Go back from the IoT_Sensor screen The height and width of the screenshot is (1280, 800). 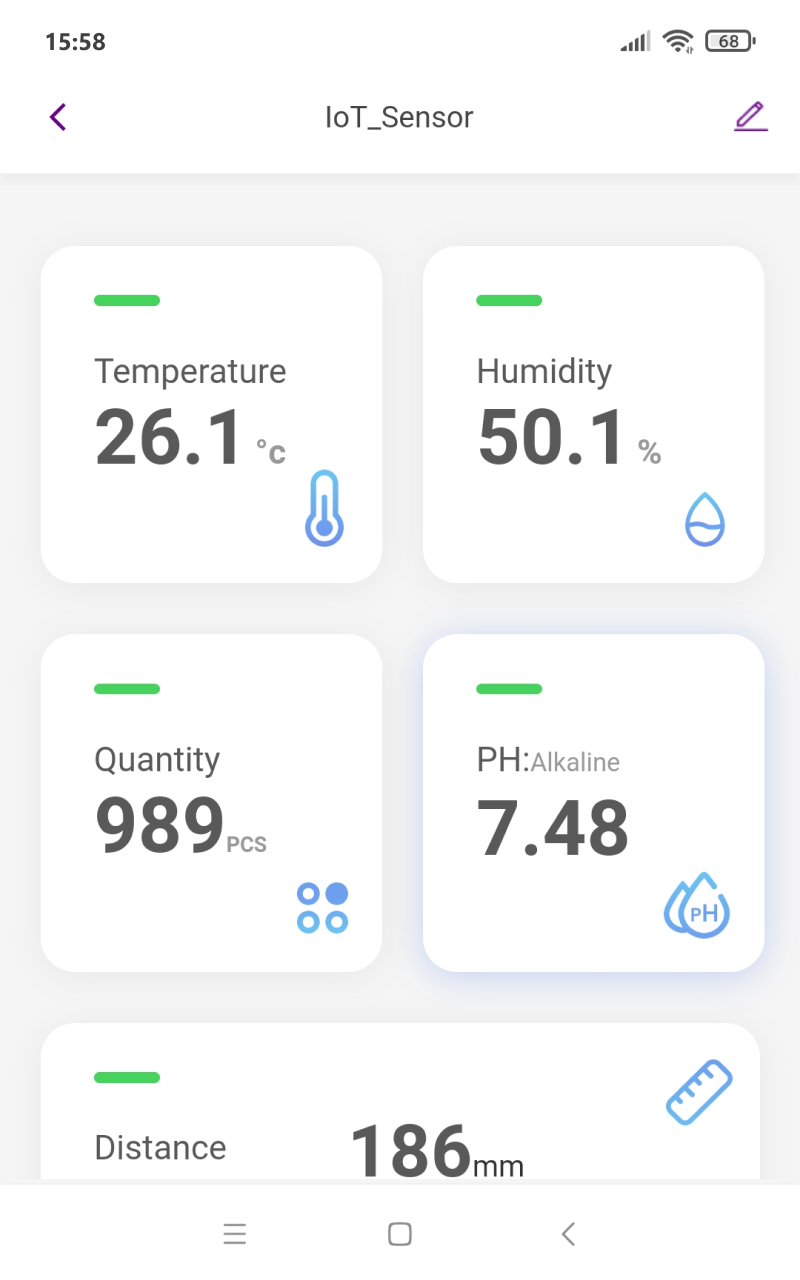(58, 117)
